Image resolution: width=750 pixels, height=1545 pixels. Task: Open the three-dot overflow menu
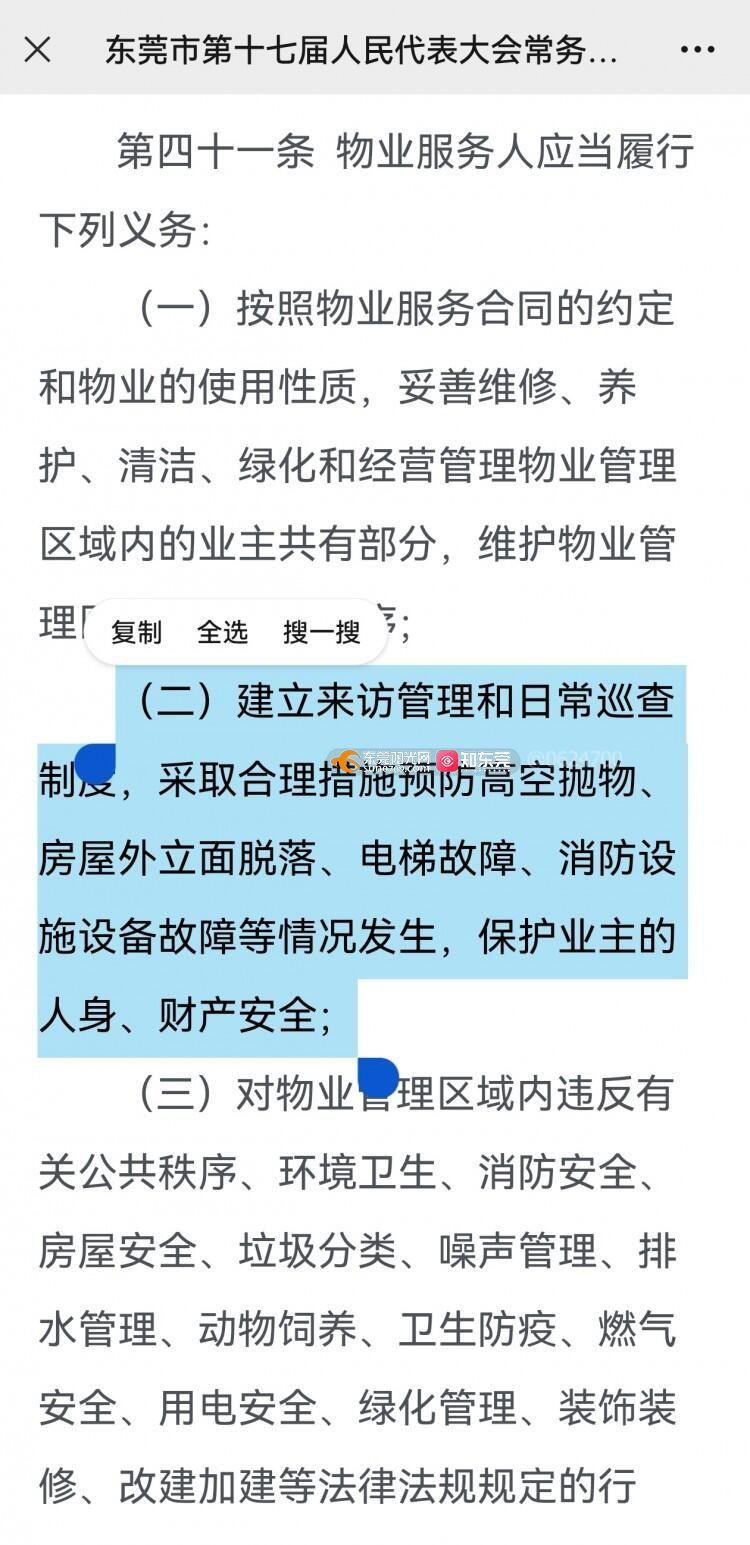[x=697, y=48]
